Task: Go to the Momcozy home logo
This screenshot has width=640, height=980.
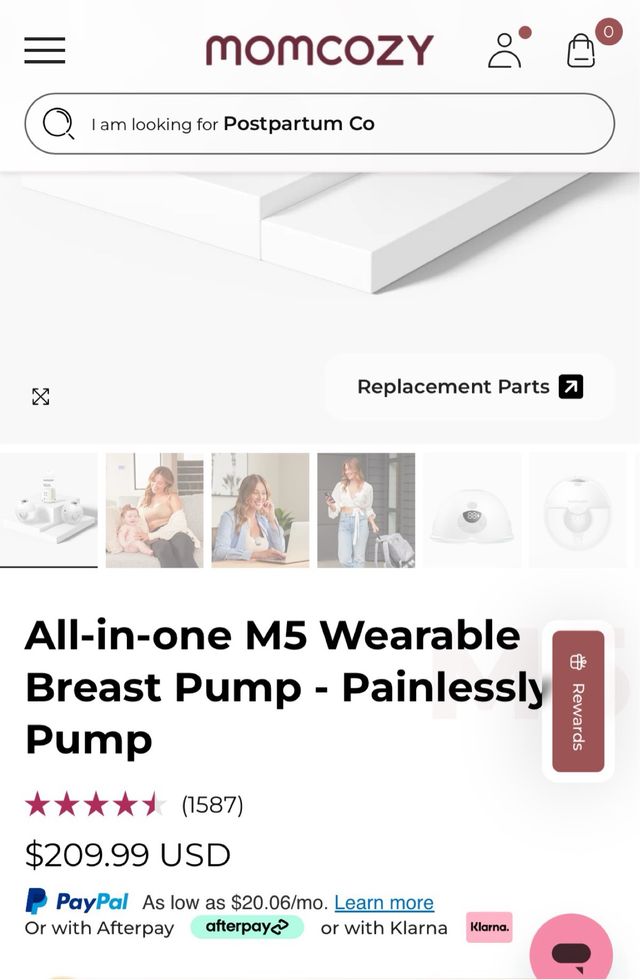Action: click(319, 50)
